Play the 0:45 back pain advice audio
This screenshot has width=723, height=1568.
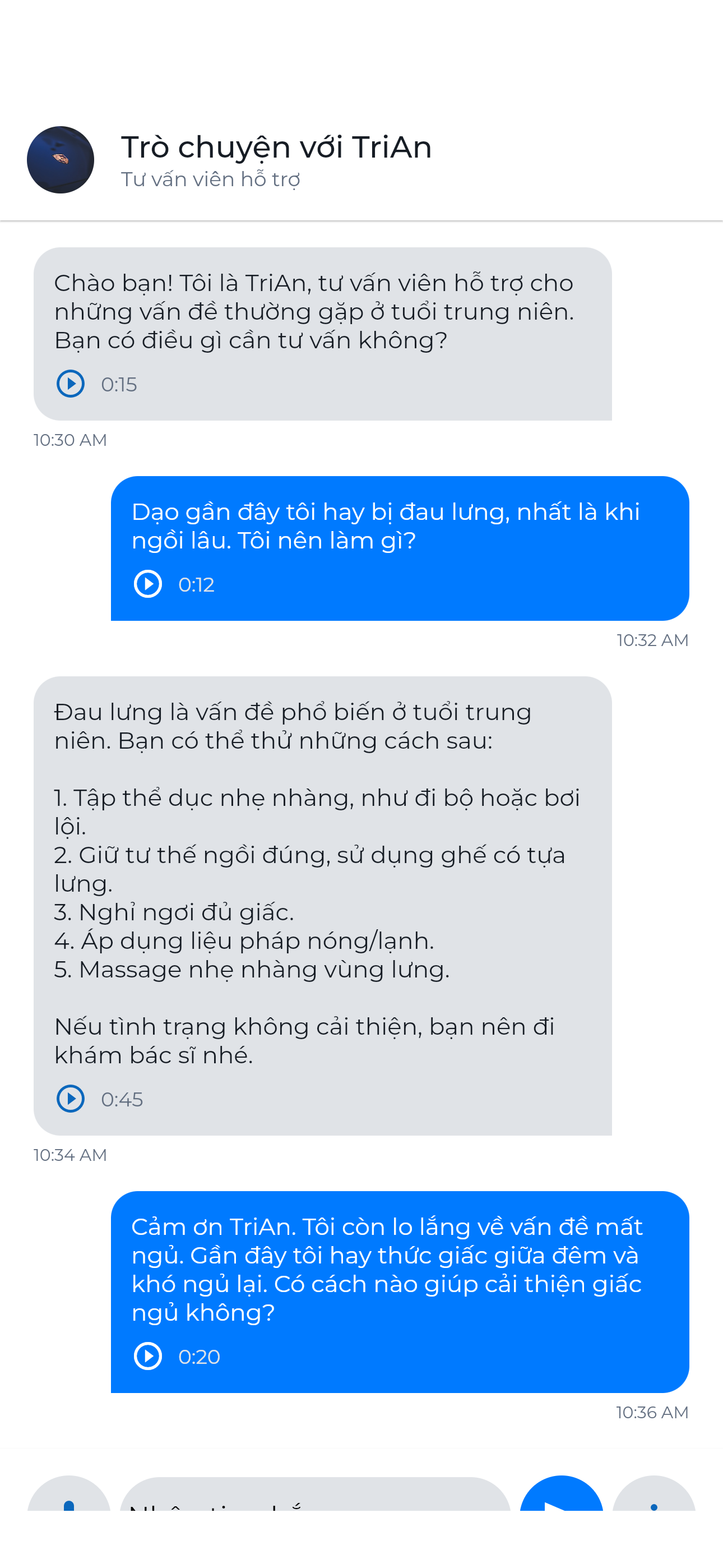pos(71,1099)
